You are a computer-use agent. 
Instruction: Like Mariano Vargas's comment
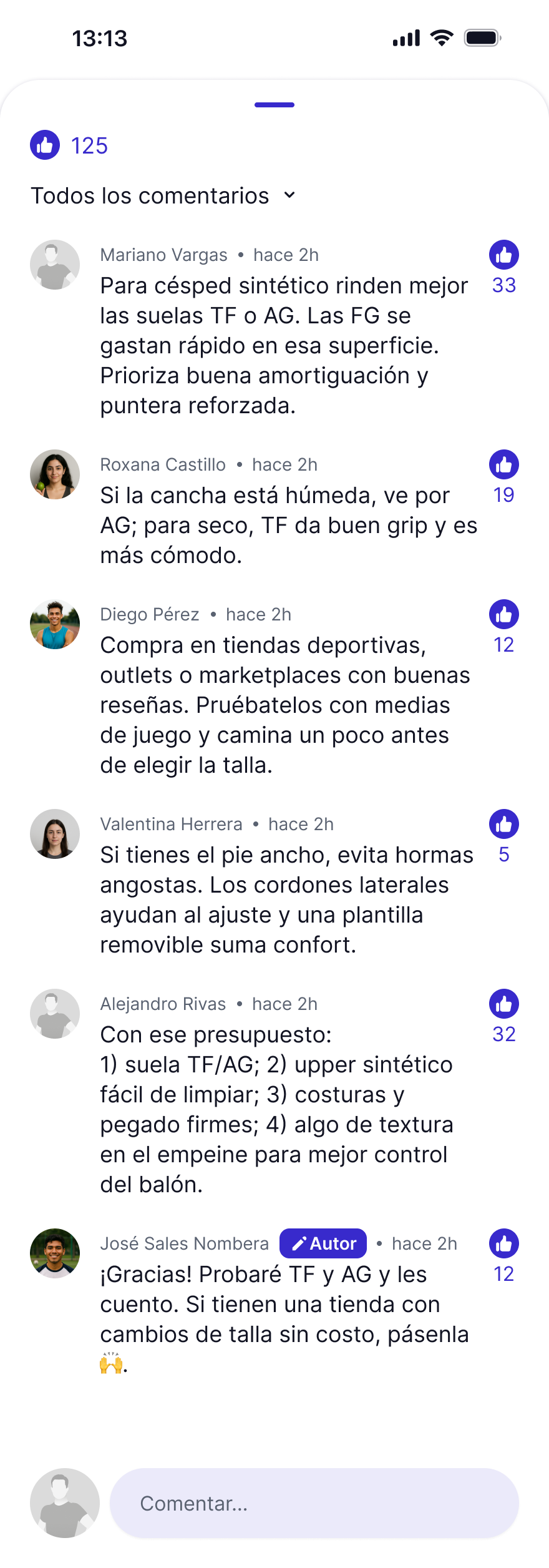[x=503, y=255]
